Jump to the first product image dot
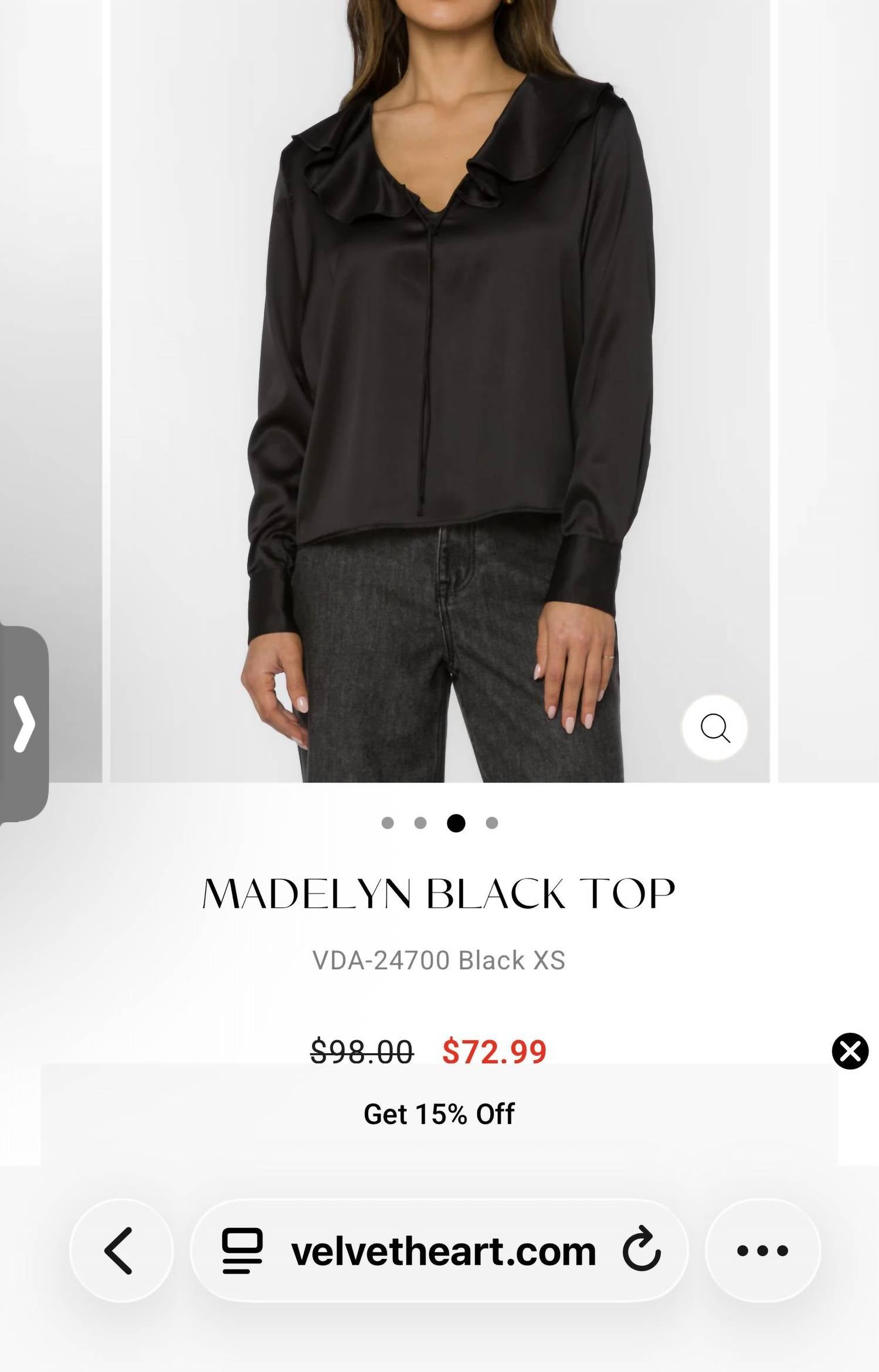Viewport: 879px width, 1372px height. [x=388, y=823]
